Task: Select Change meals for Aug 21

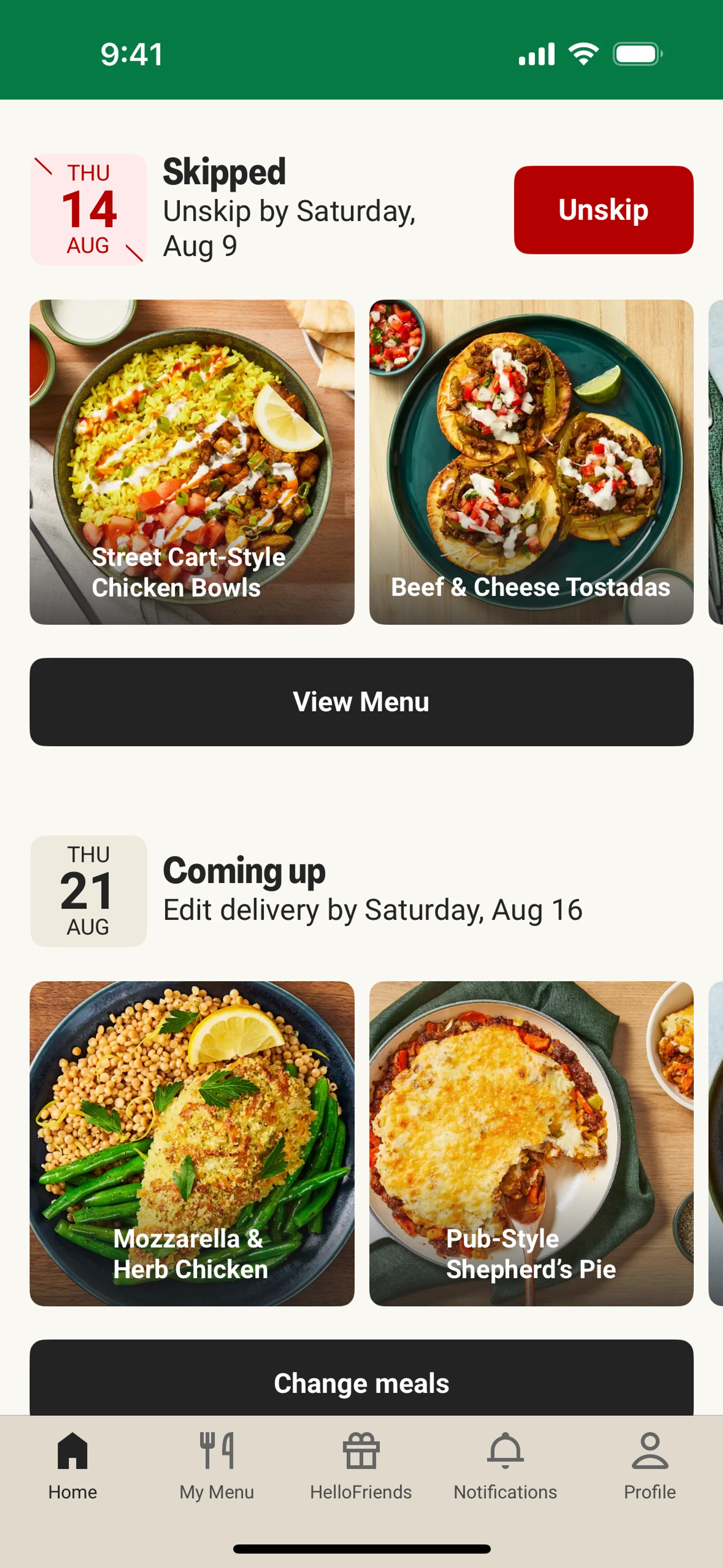Action: coord(361,1382)
